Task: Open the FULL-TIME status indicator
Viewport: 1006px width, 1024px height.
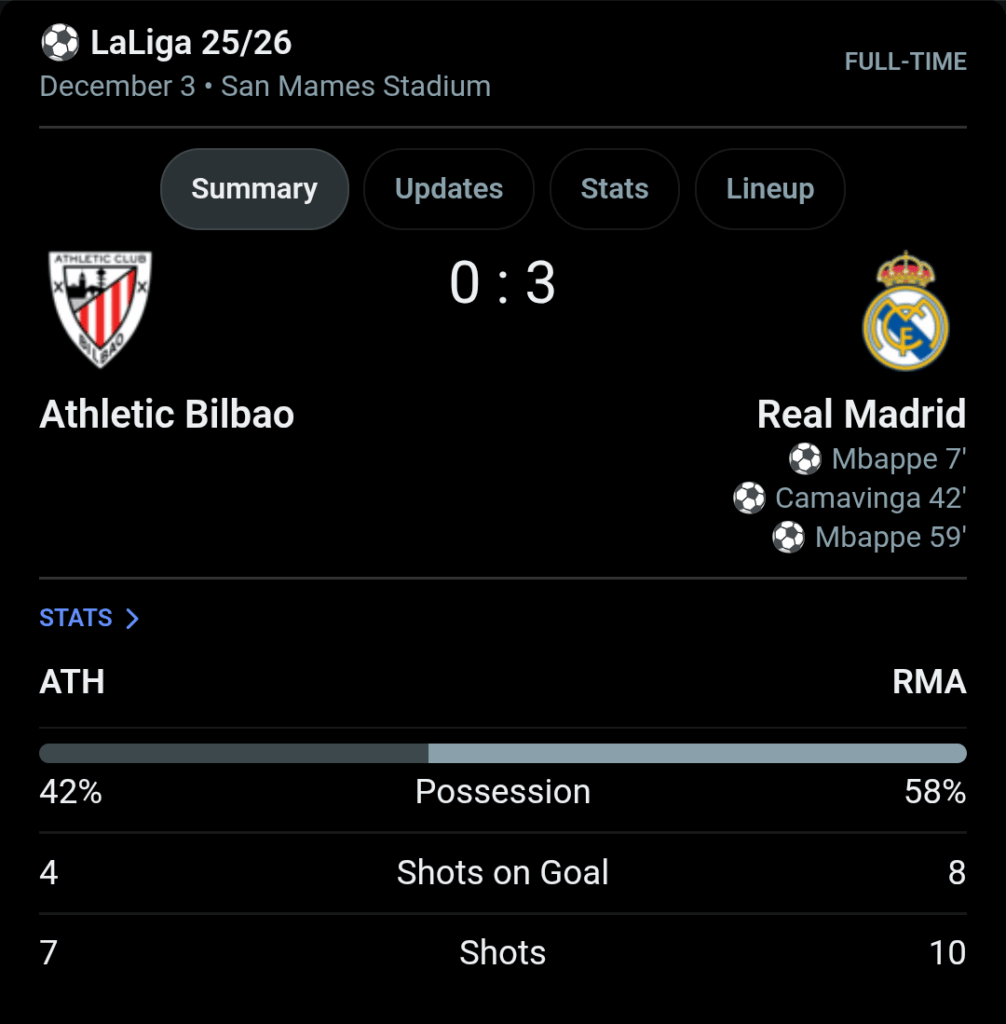Action: pyautogui.click(x=903, y=61)
